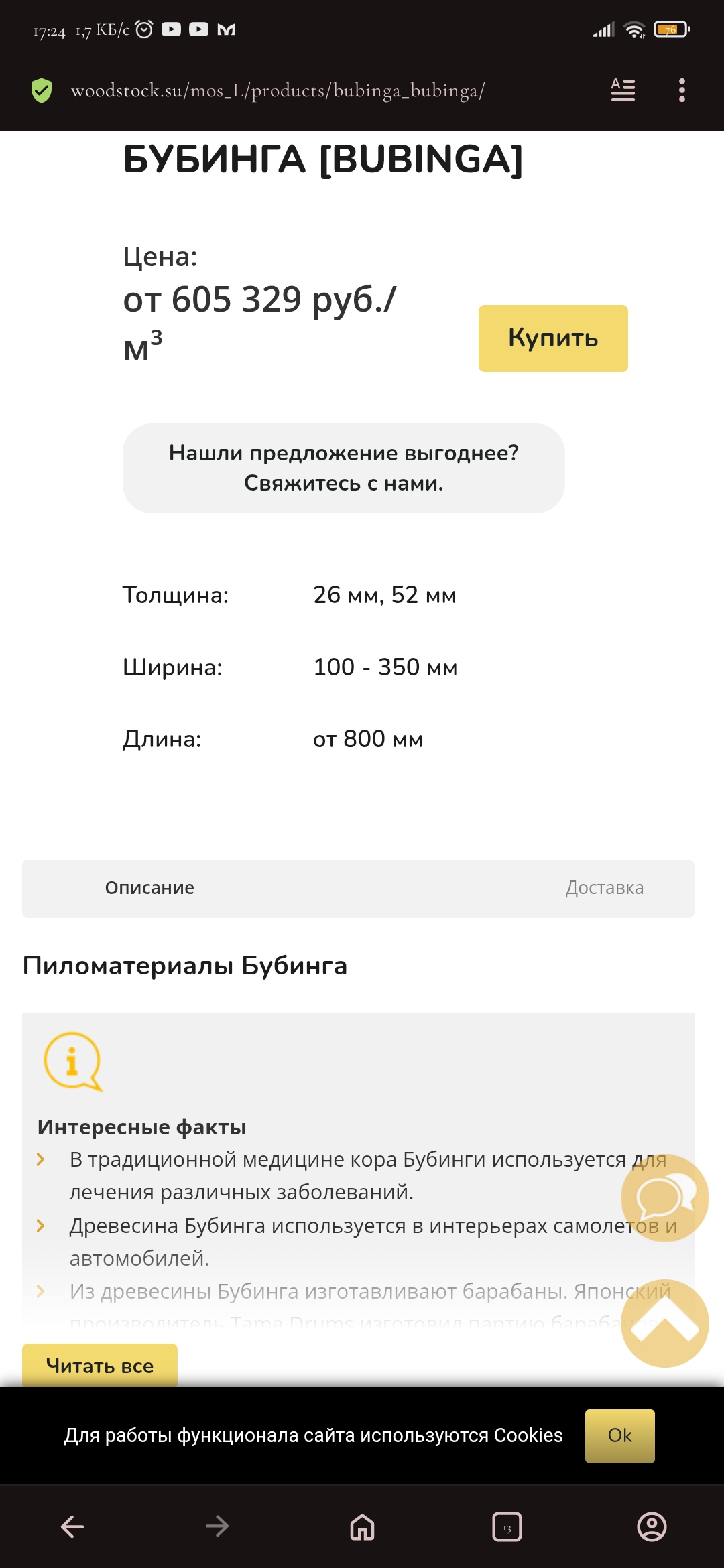Viewport: 724px width, 1568px height.
Task: Accept cookies with the Ok button
Action: click(x=619, y=1435)
